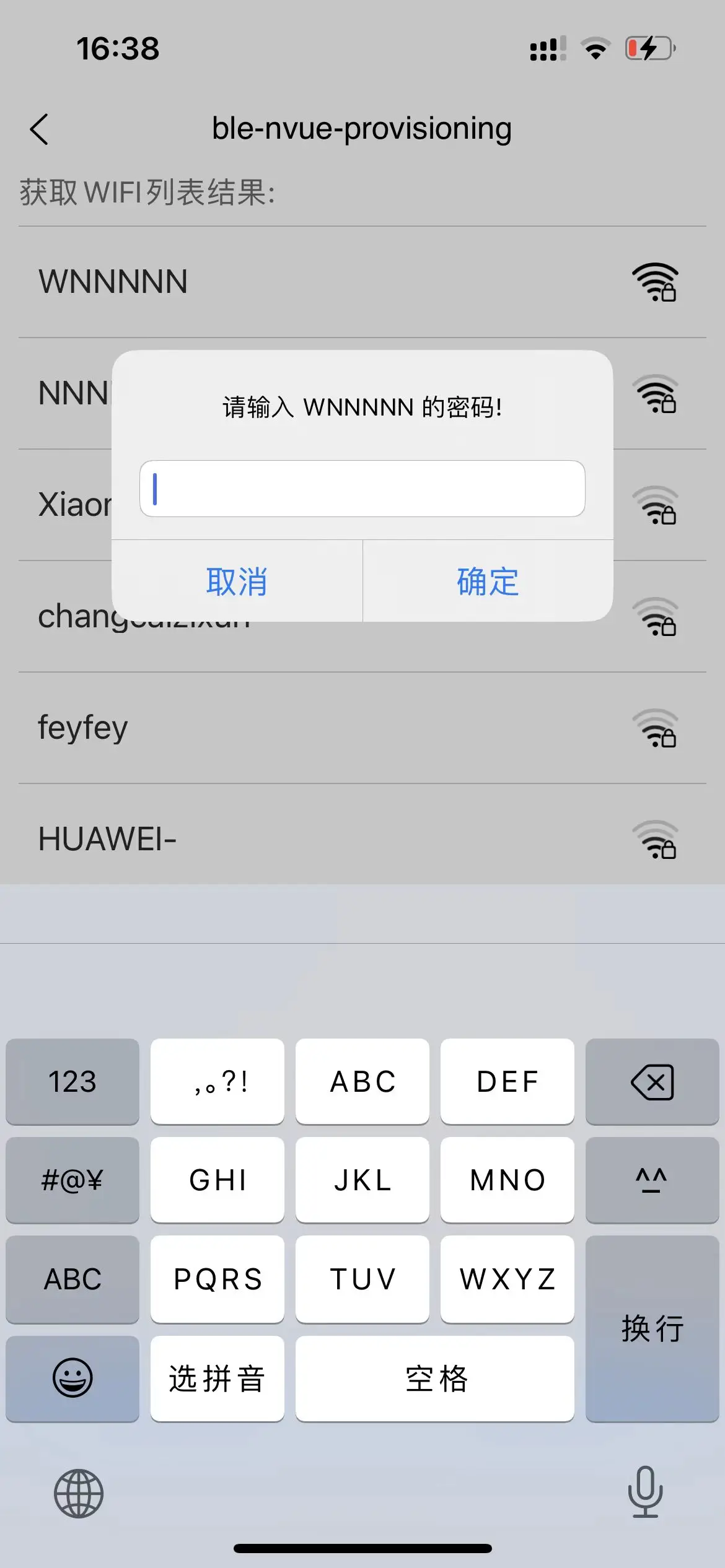Tap the 选拼音 key
Viewport: 725px width, 1568px height.
coord(217,1379)
